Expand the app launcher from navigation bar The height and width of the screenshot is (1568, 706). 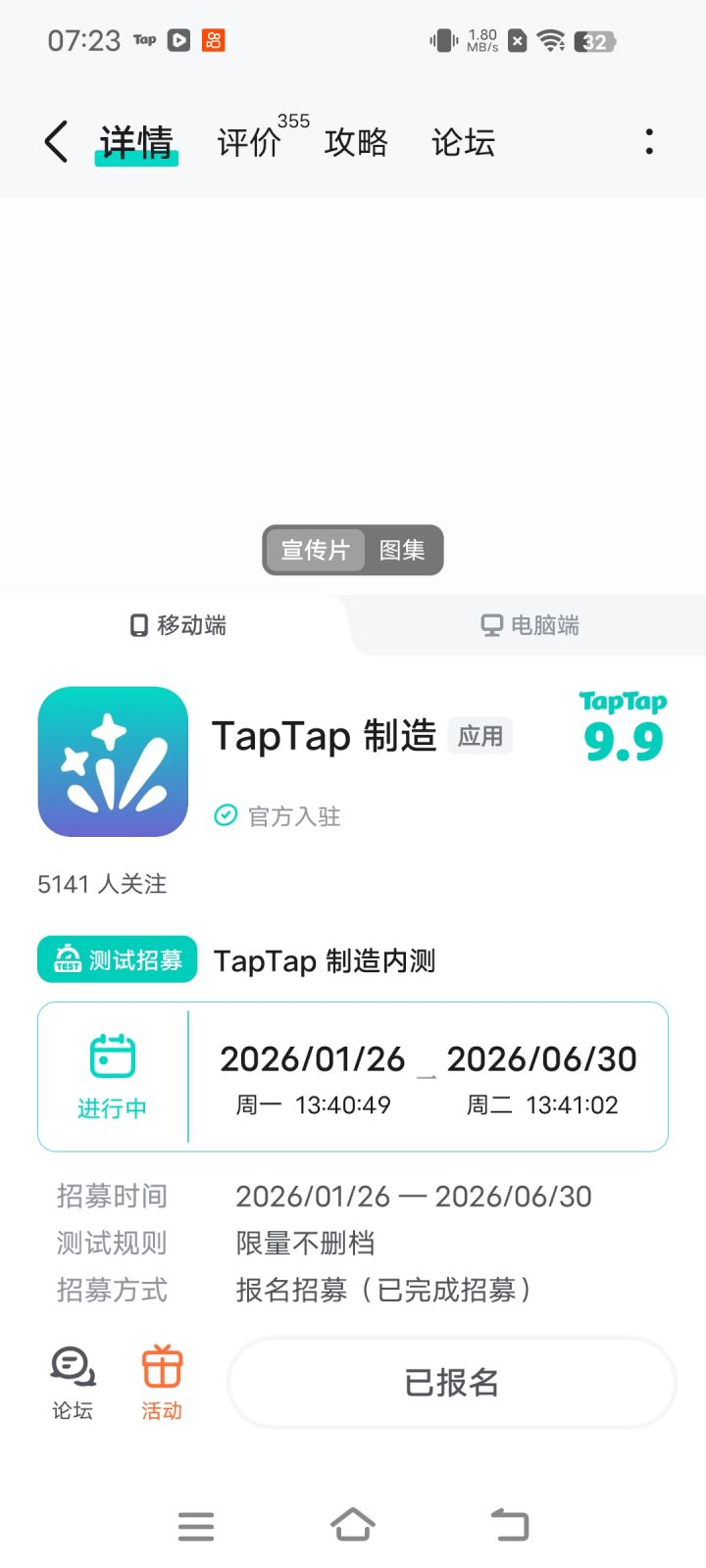[196, 1525]
